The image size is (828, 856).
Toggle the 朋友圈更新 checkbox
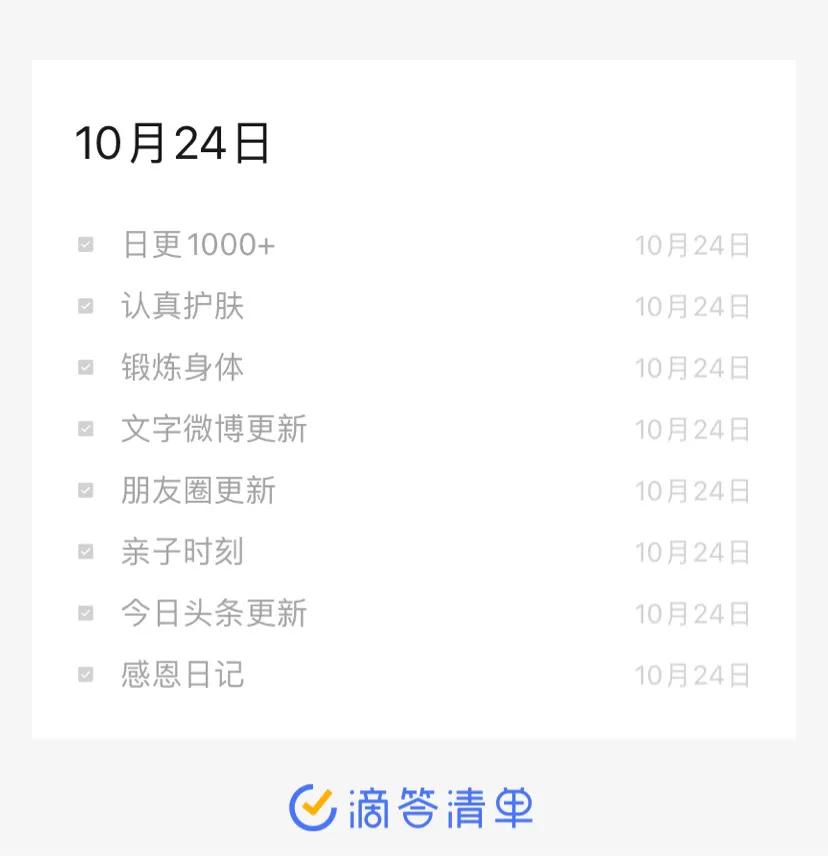(85, 490)
